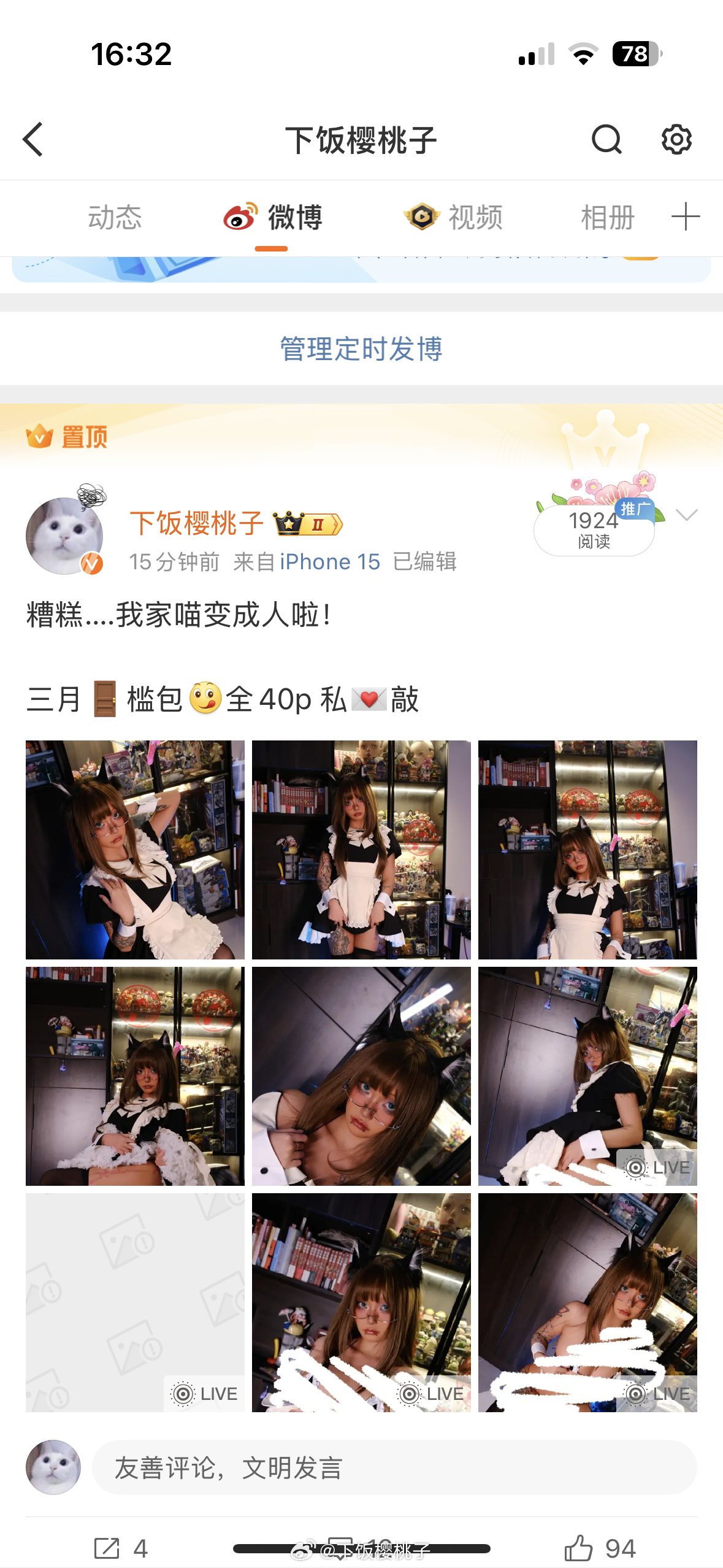Expand the post options chevron

pyautogui.click(x=687, y=515)
